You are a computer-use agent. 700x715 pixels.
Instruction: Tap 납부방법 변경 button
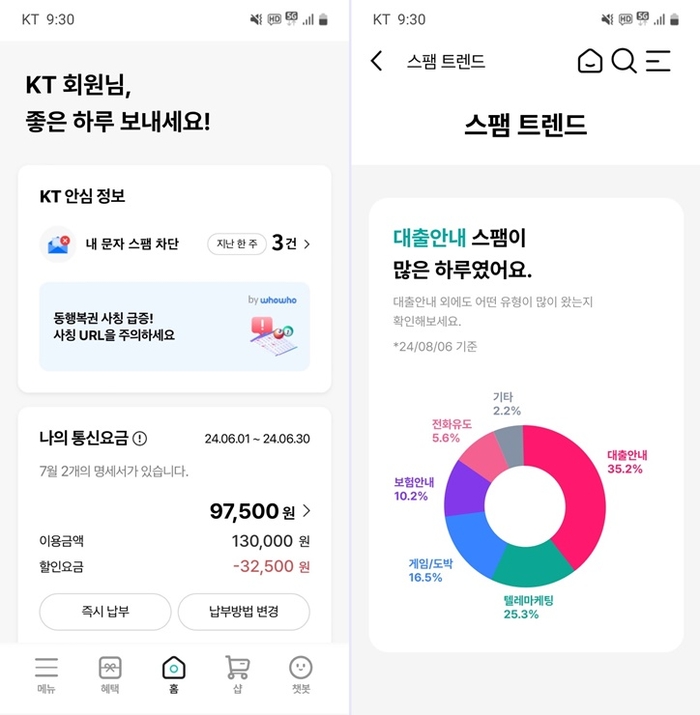click(243, 611)
